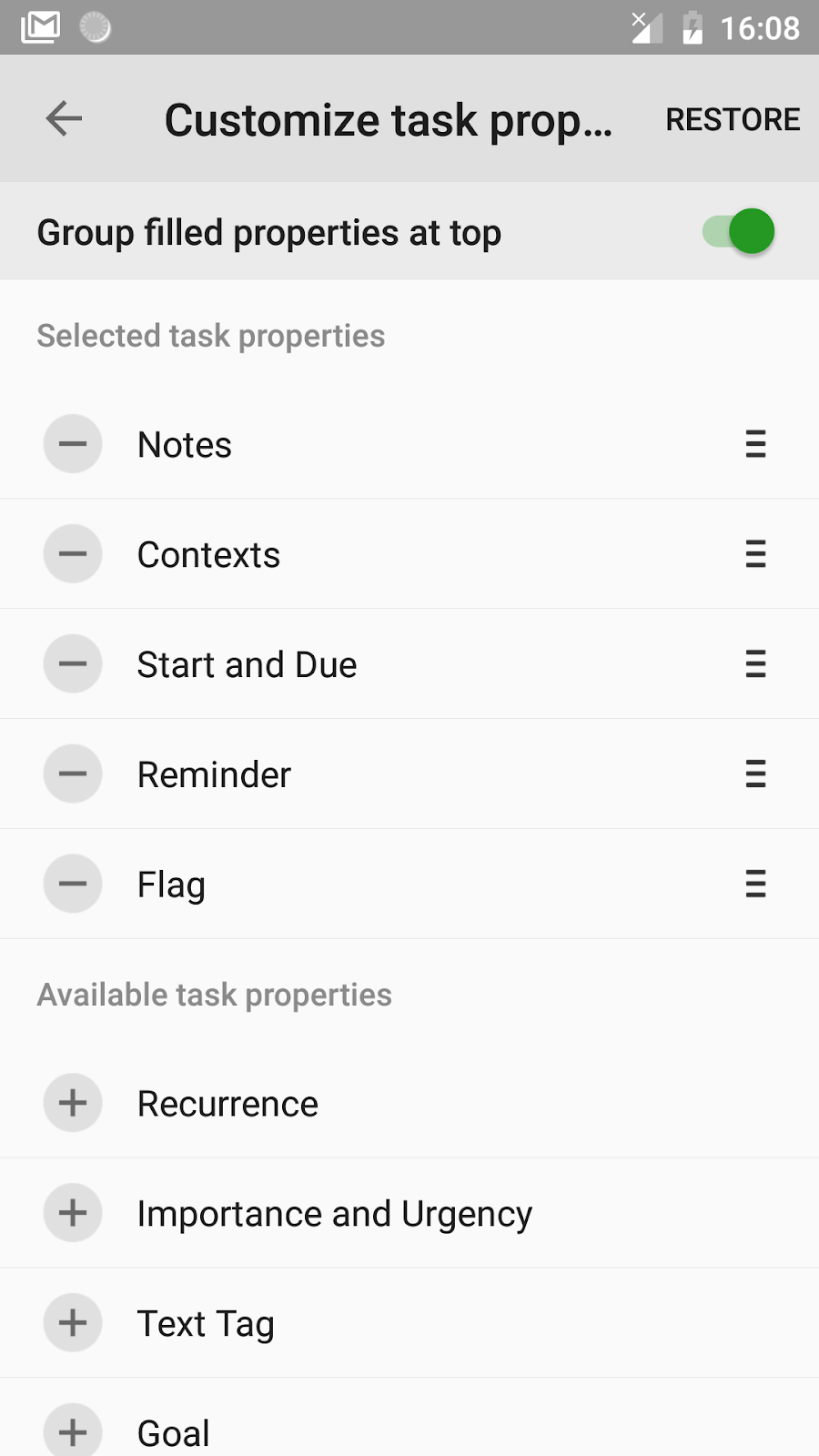Add Importance and Urgency property
819x1456 pixels.
pyautogui.click(x=73, y=1213)
